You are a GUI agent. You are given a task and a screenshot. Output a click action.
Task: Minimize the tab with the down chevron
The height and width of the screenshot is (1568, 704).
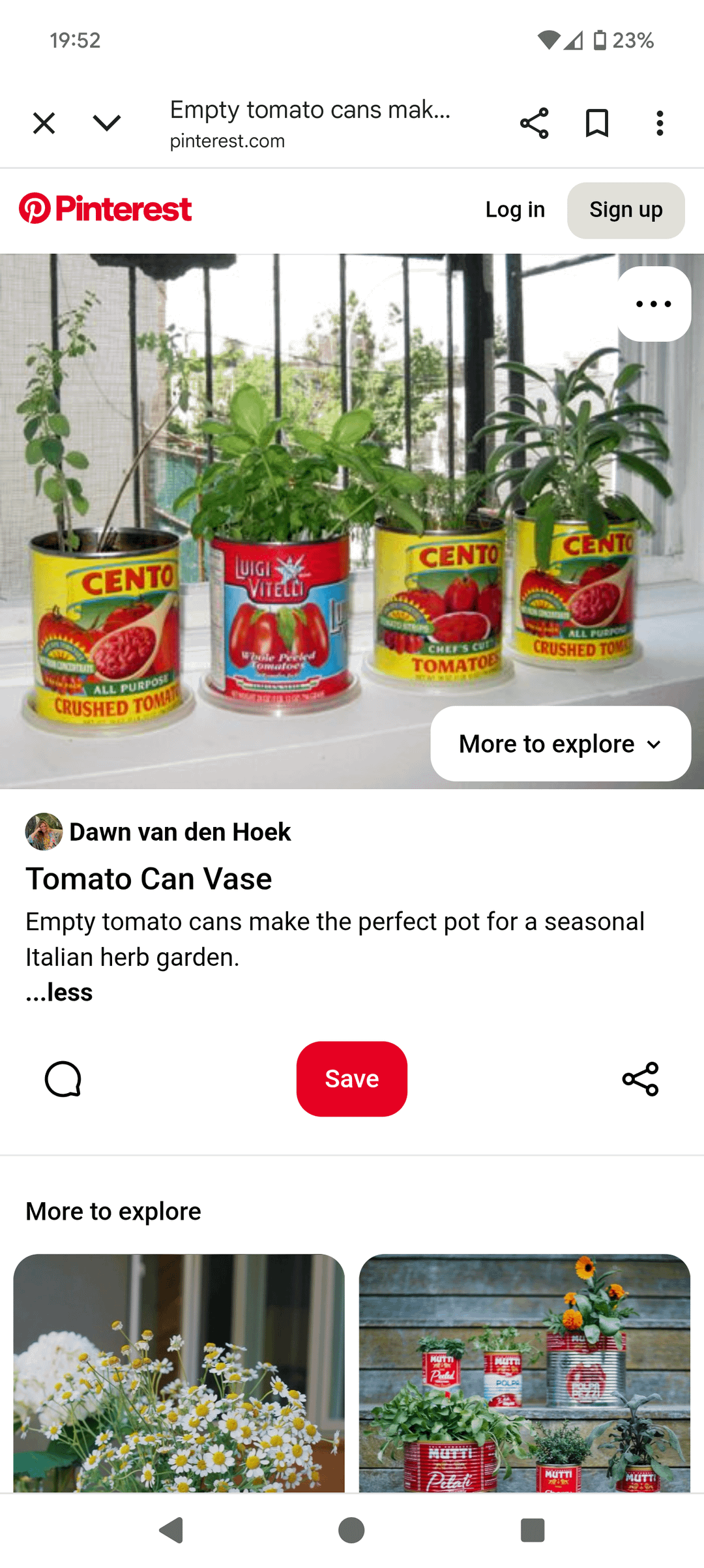tap(107, 123)
